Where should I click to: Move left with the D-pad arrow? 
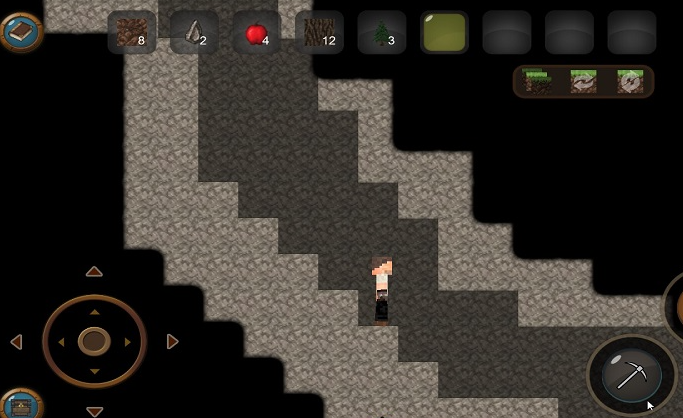click(x=16, y=342)
